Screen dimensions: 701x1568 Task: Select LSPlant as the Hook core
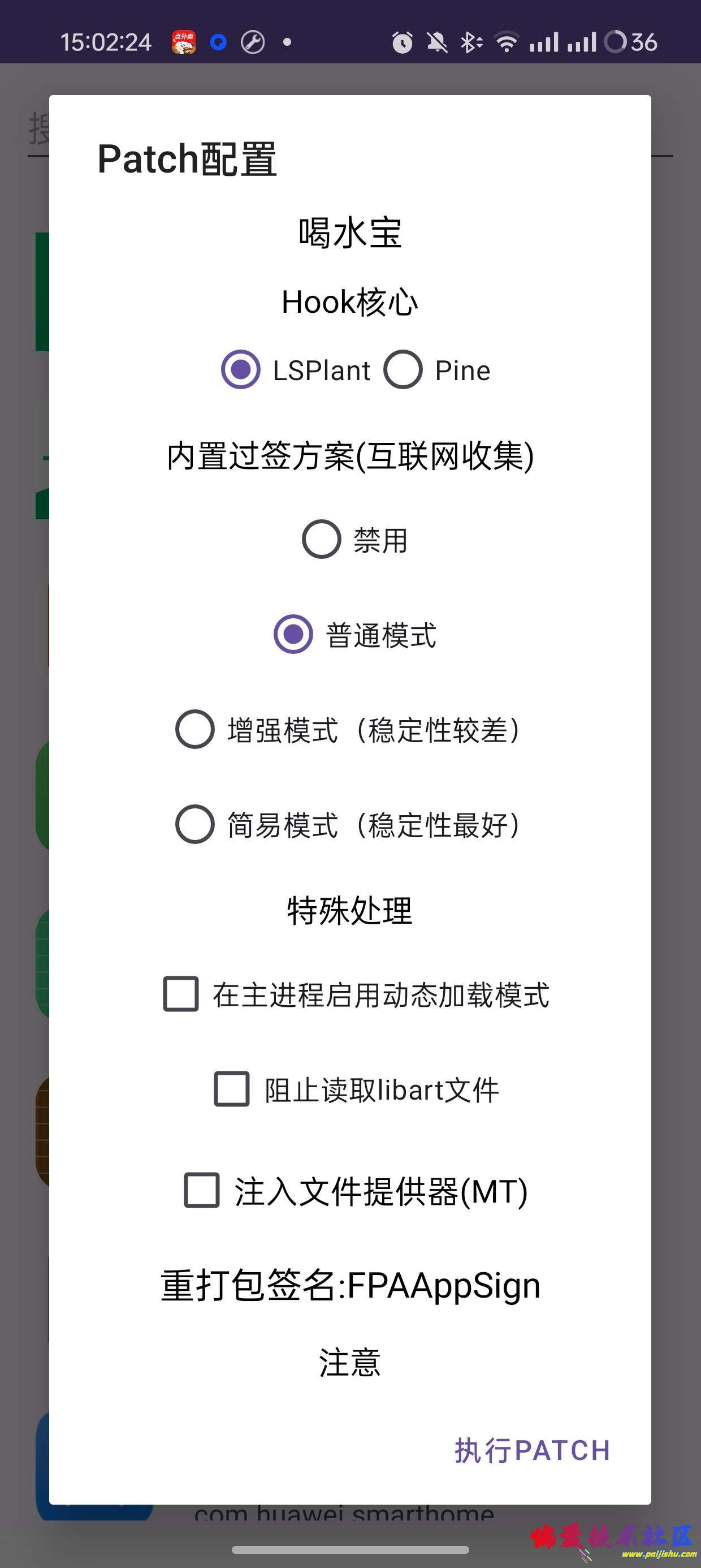(x=241, y=369)
